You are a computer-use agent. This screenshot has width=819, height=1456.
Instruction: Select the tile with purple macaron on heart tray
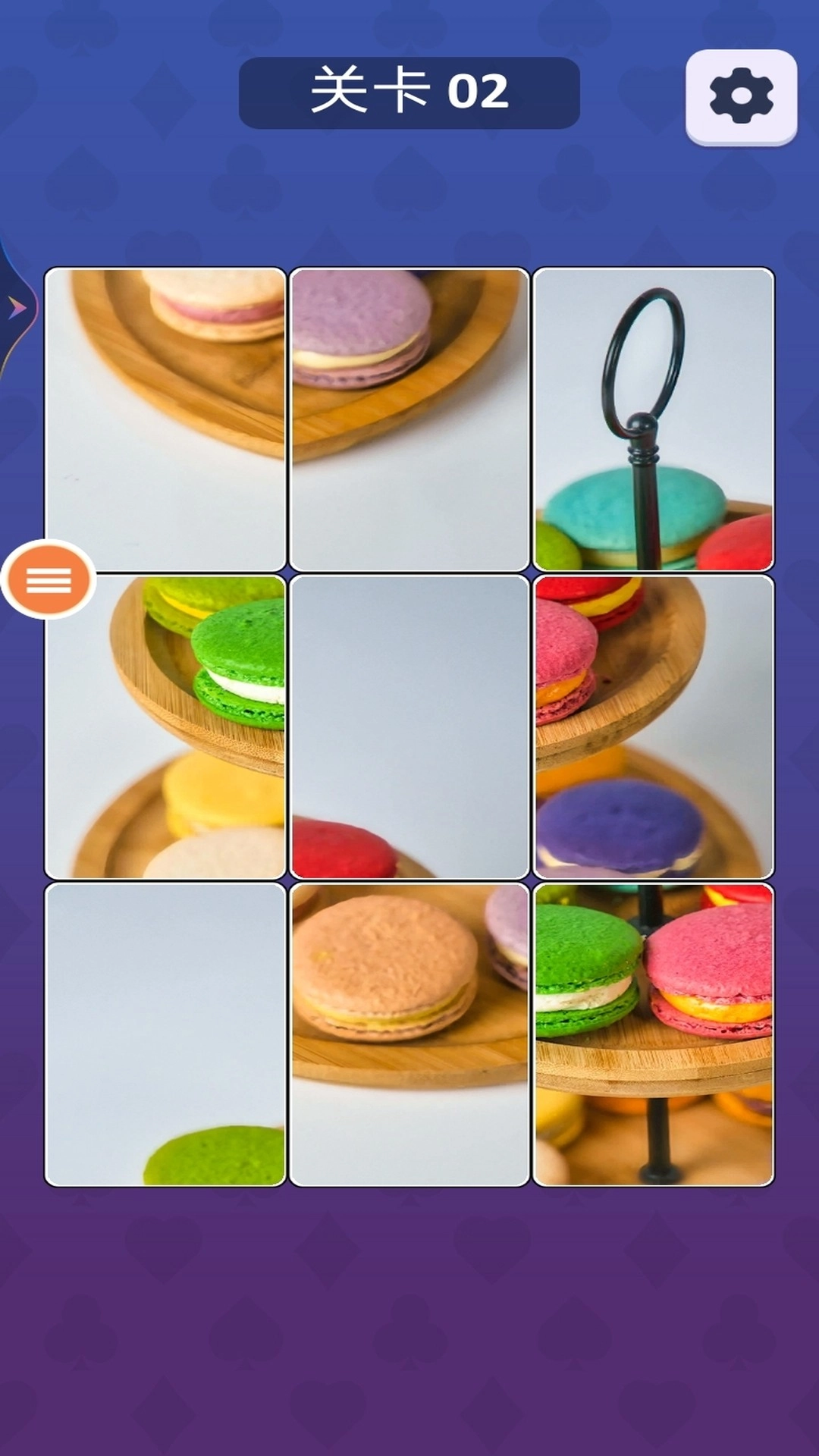pos(409,419)
